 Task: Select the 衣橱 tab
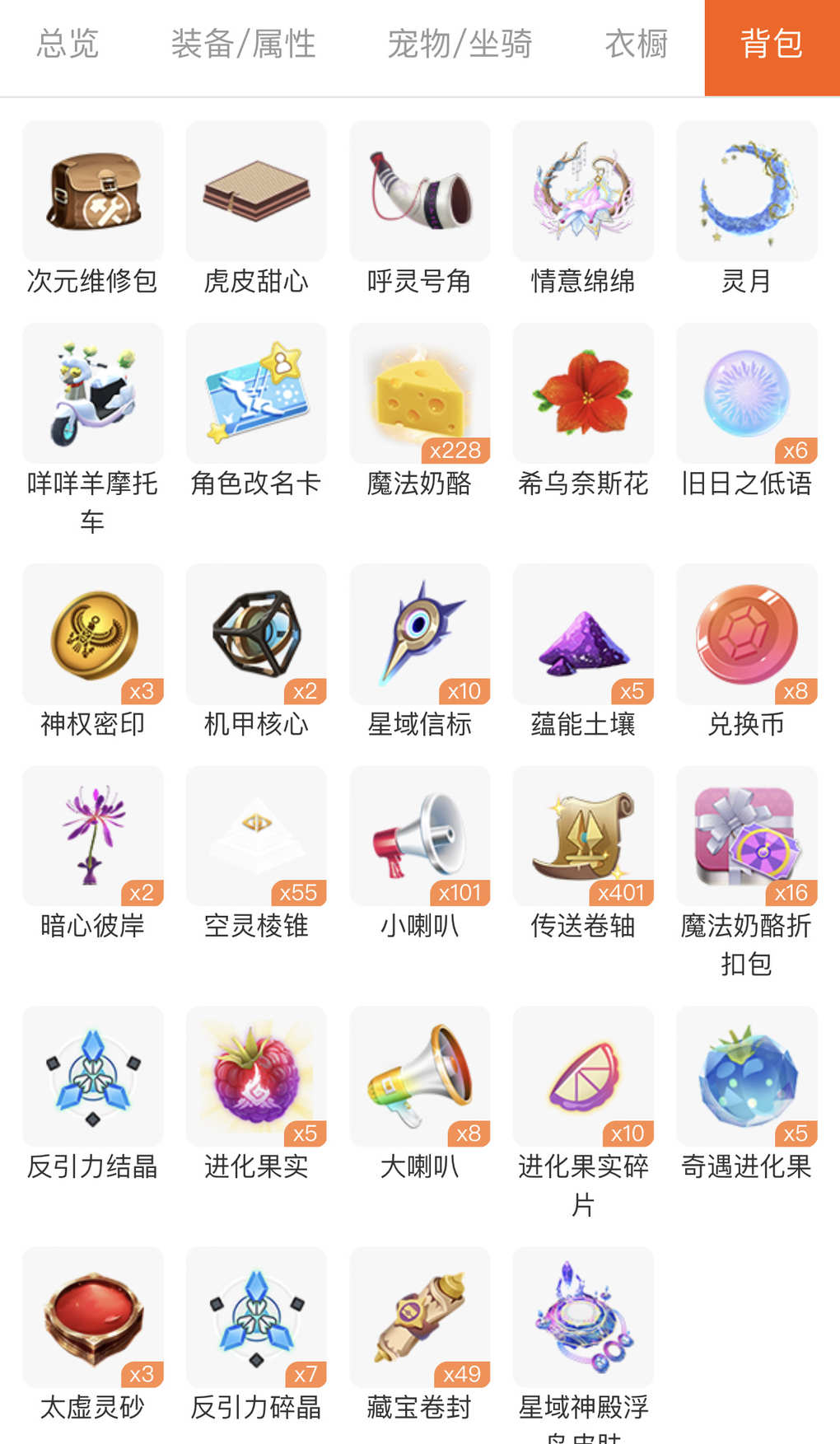(x=636, y=44)
